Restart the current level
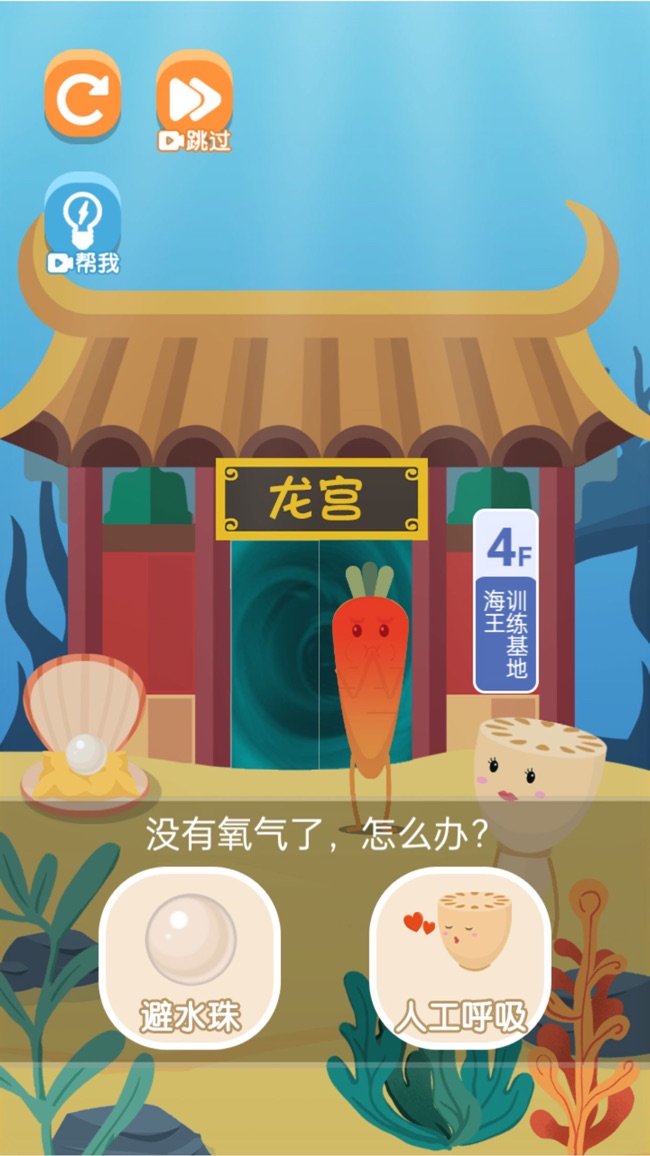This screenshot has width=650, height=1156. click(82, 96)
